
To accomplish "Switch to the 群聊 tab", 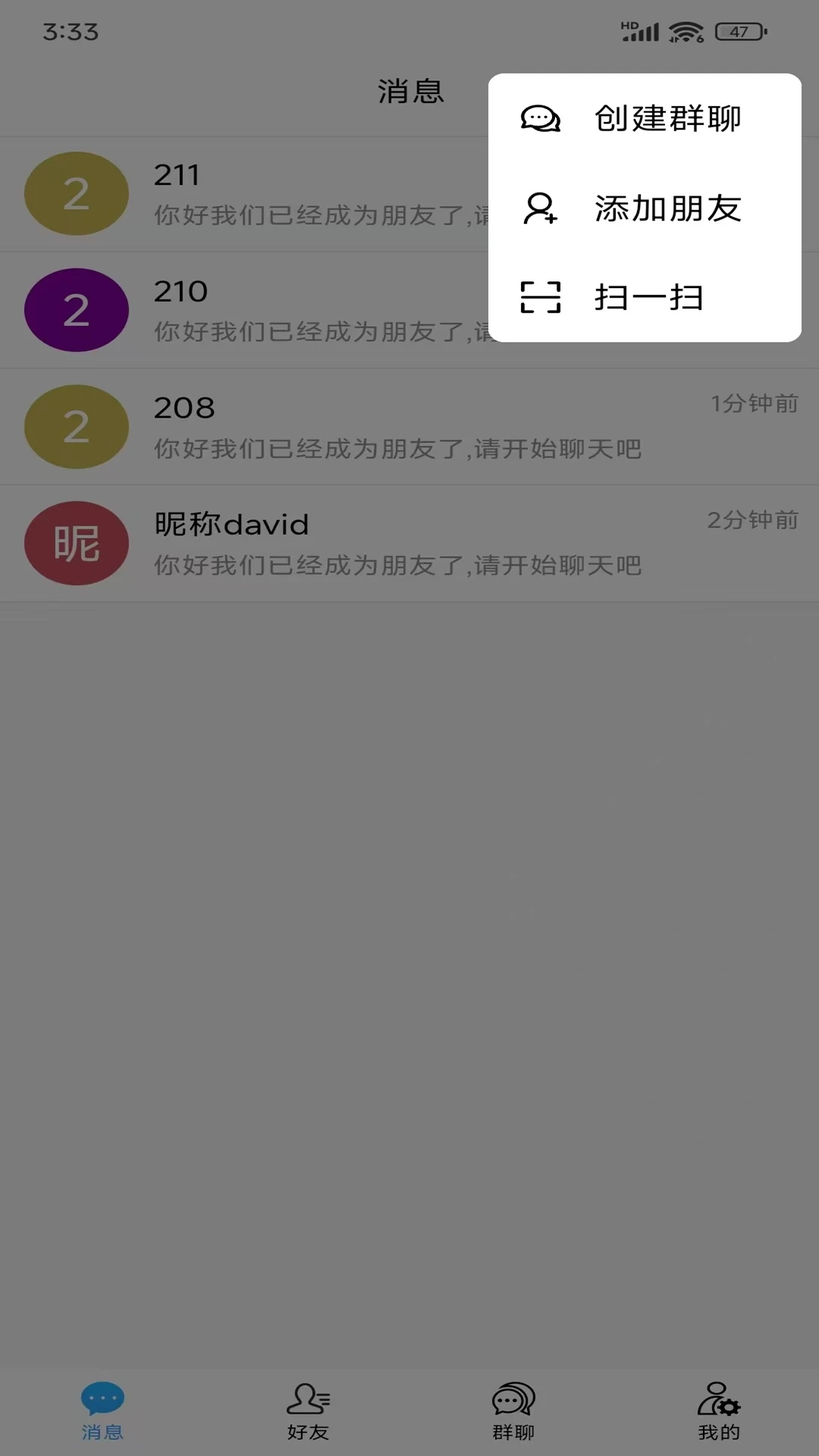I will click(513, 1410).
